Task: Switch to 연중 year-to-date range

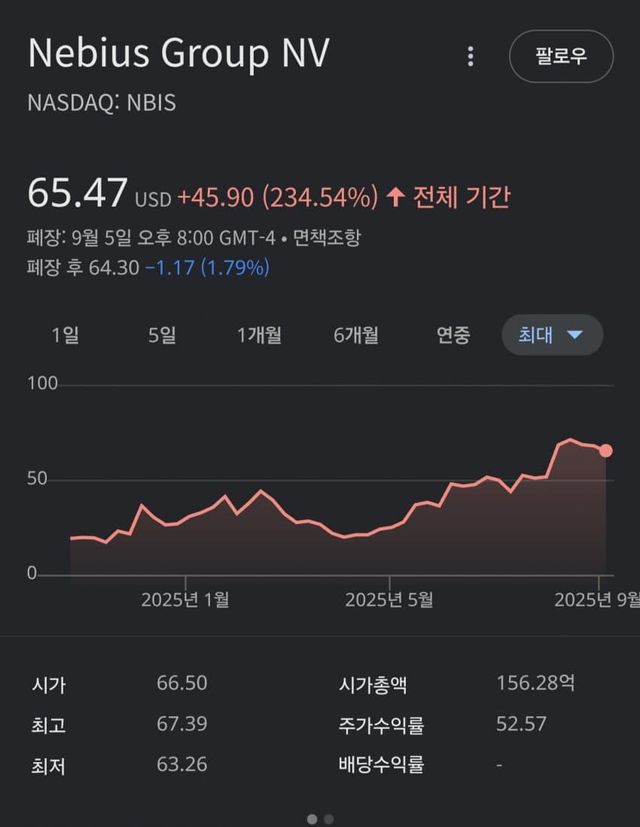Action: (x=453, y=335)
